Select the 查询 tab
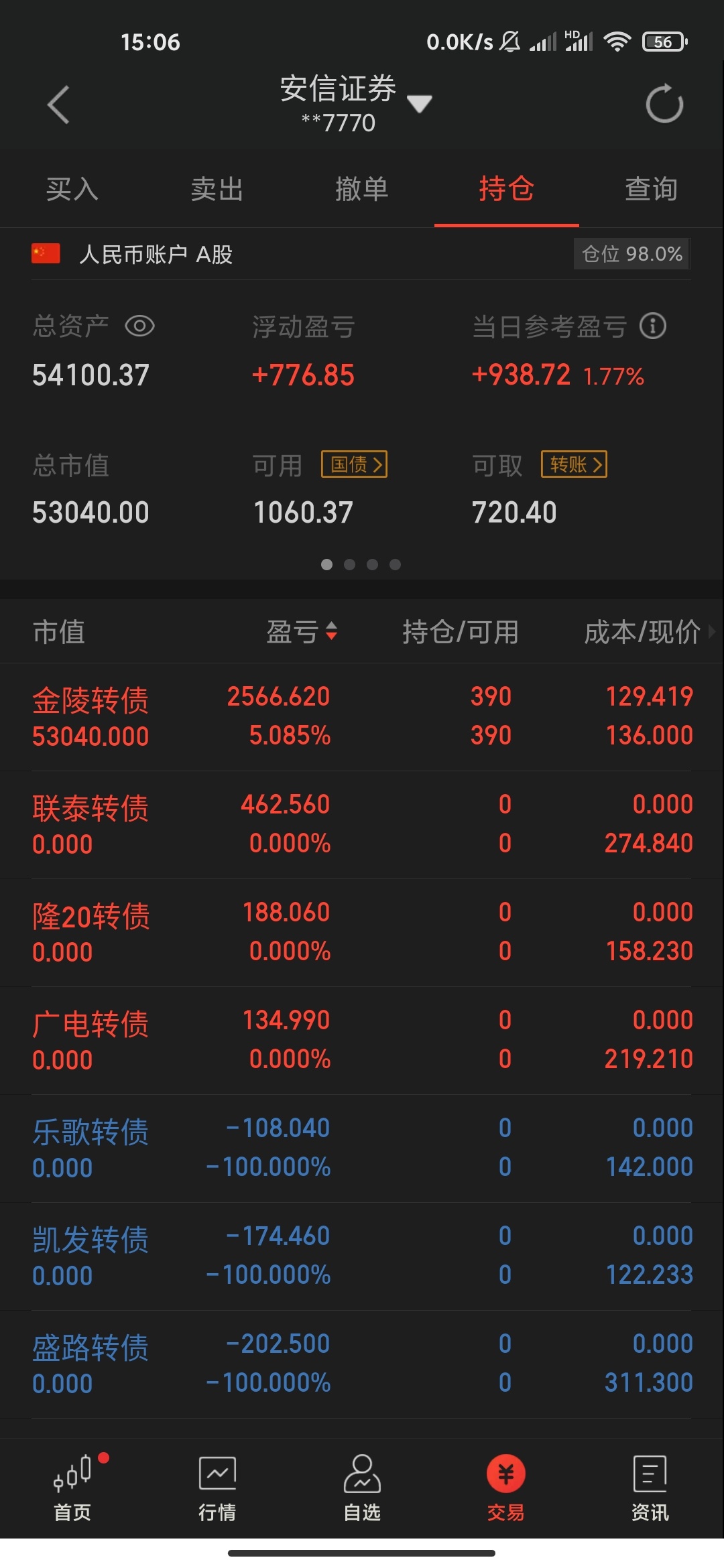The width and height of the screenshot is (724, 1568). point(652,189)
